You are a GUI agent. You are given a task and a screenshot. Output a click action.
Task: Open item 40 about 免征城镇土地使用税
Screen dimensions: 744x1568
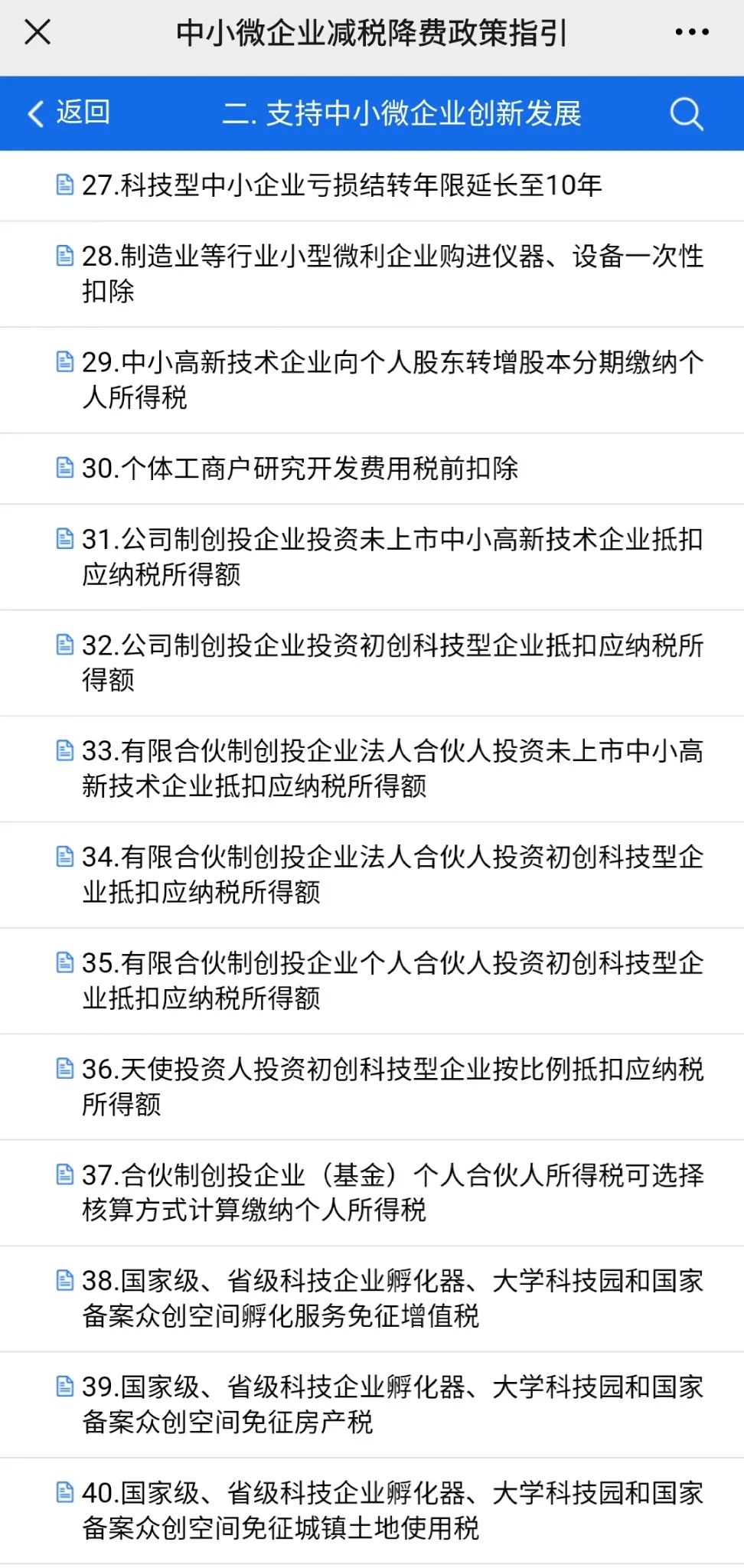pos(372,1511)
